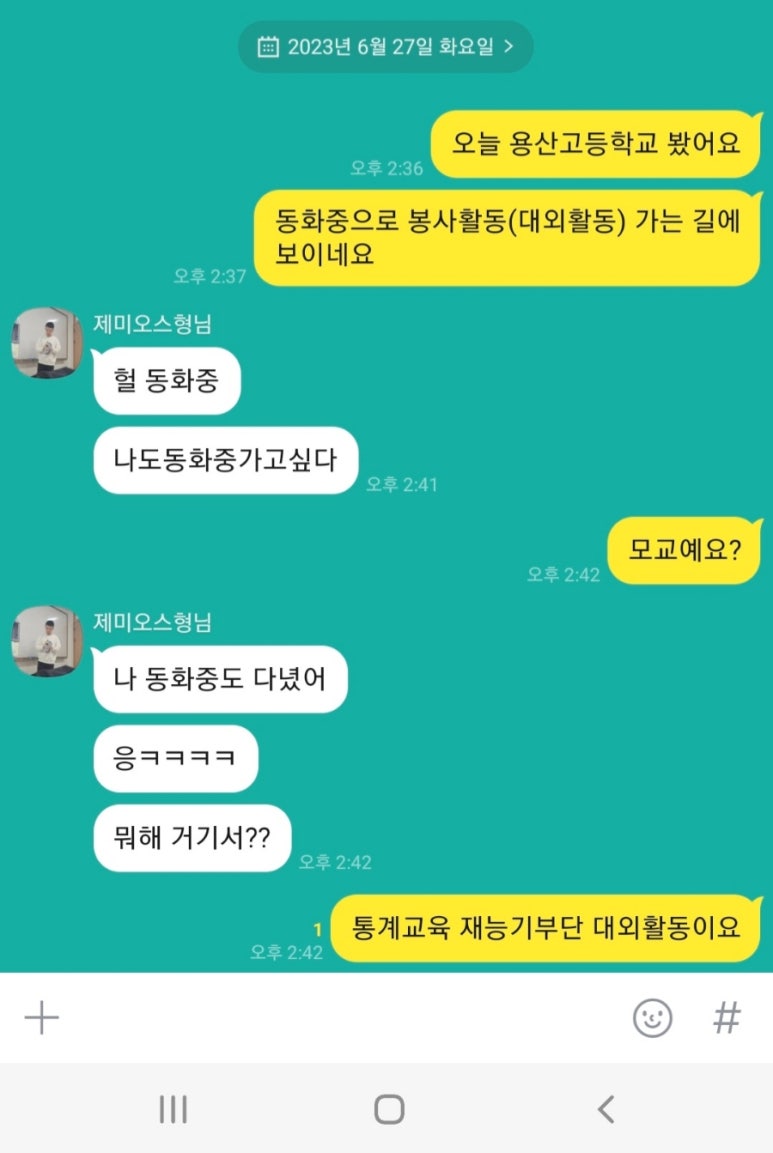The width and height of the screenshot is (773, 1153).
Task: Open 제미오스형님's profile picture above 나 동화중도 다녔어
Action: pos(46,641)
